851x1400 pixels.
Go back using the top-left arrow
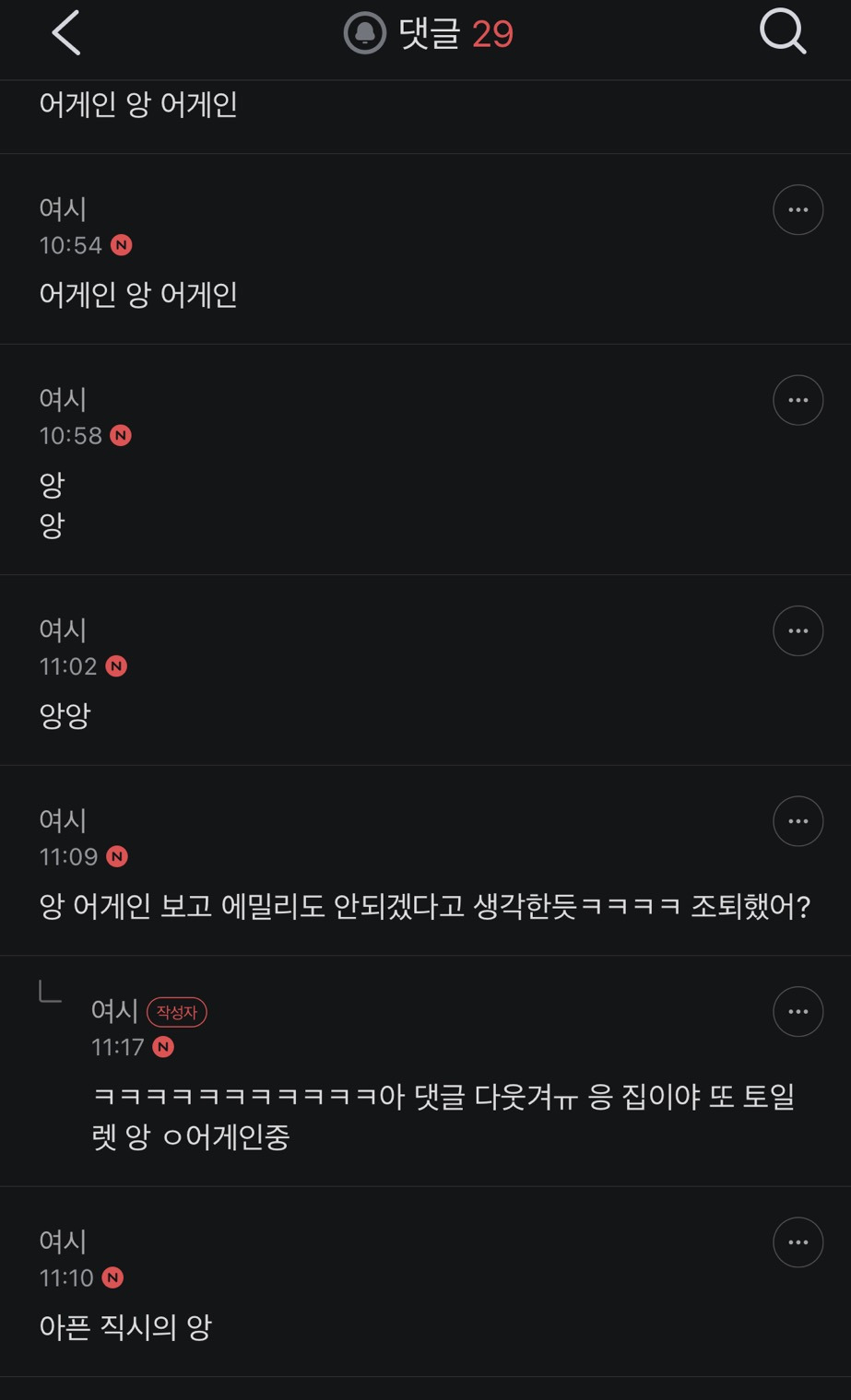[66, 34]
